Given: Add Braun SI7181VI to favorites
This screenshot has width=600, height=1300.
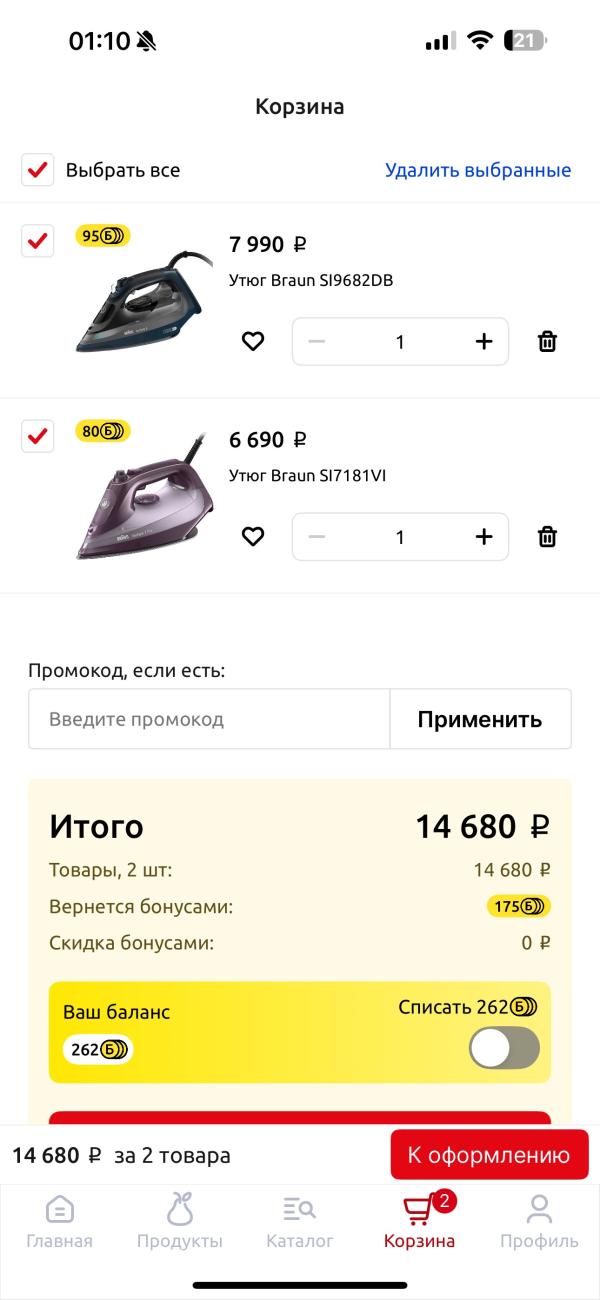Looking at the screenshot, I should [x=253, y=537].
